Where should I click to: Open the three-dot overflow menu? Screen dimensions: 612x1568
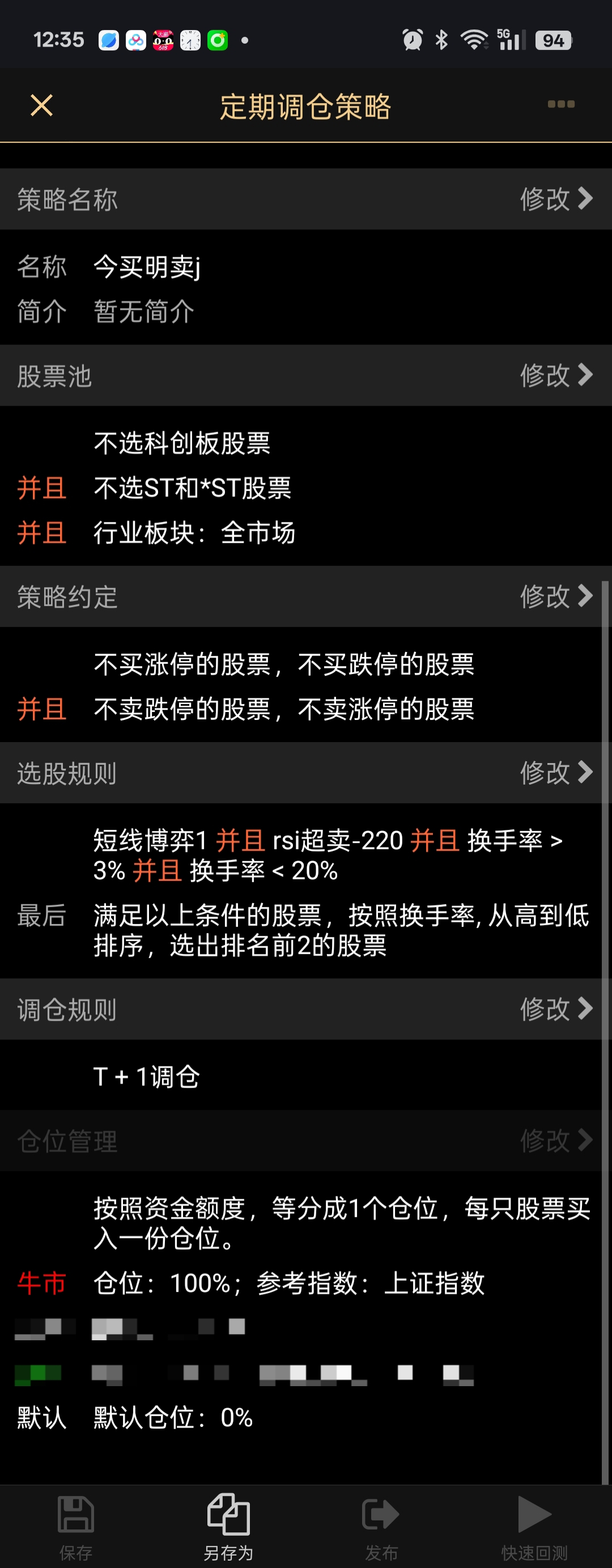pos(560,104)
